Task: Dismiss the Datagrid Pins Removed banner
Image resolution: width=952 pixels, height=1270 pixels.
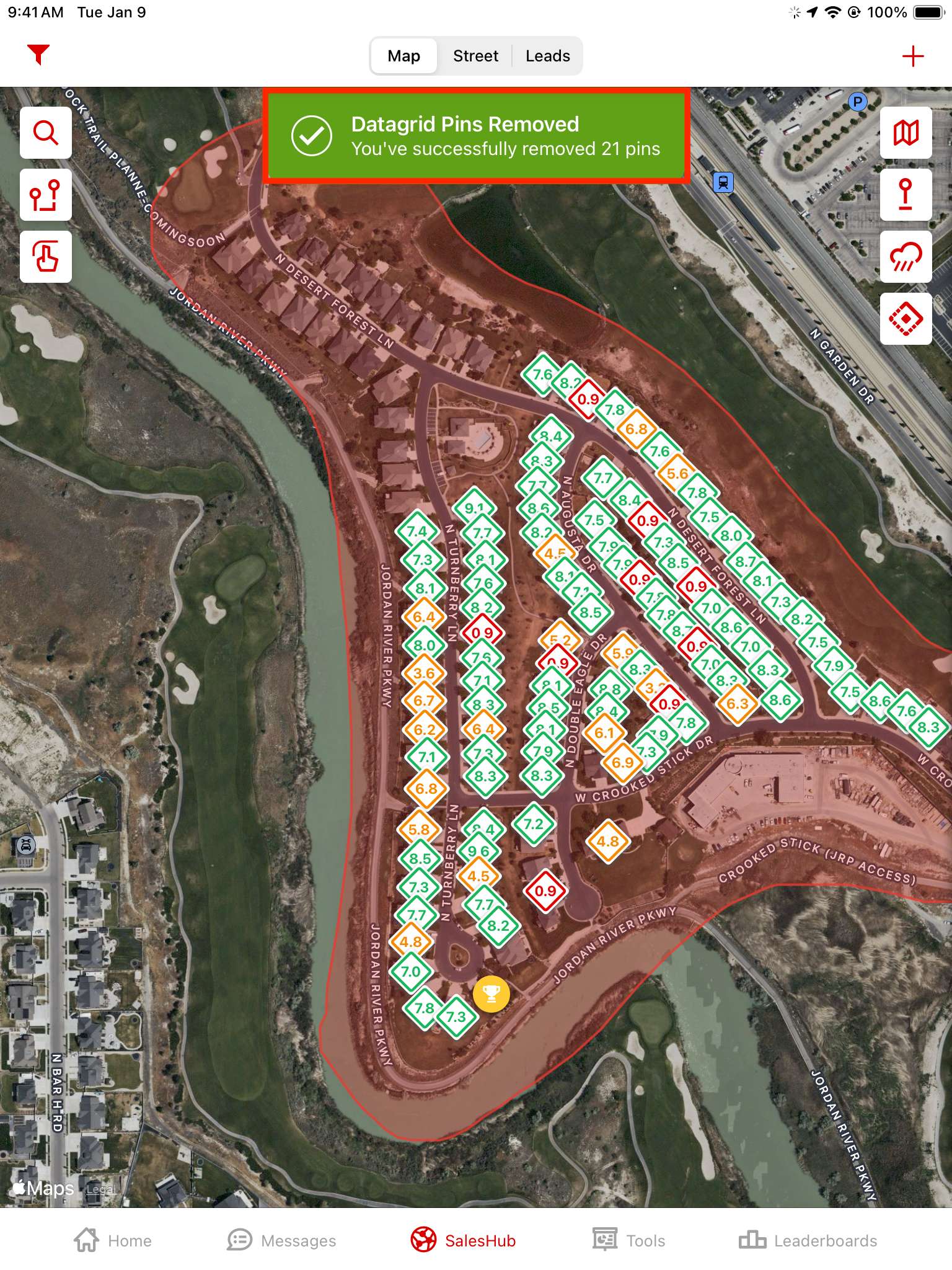Action: (x=476, y=136)
